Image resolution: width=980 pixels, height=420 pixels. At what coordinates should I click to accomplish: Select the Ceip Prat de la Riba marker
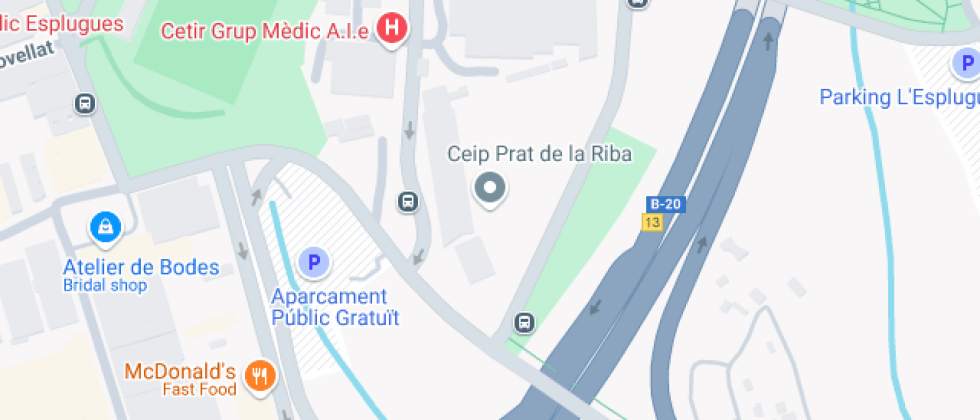pos(490,189)
